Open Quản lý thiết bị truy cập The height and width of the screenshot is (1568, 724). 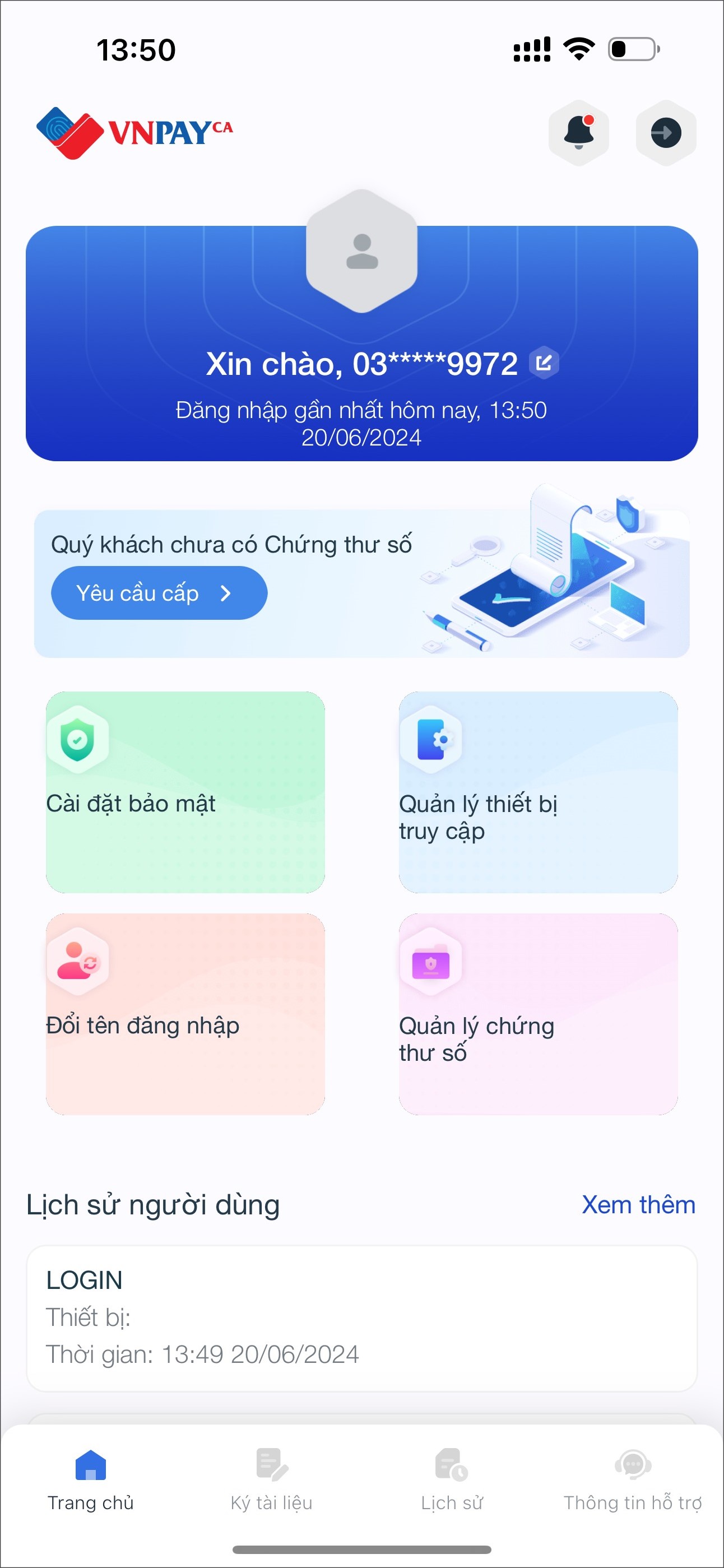(x=537, y=791)
